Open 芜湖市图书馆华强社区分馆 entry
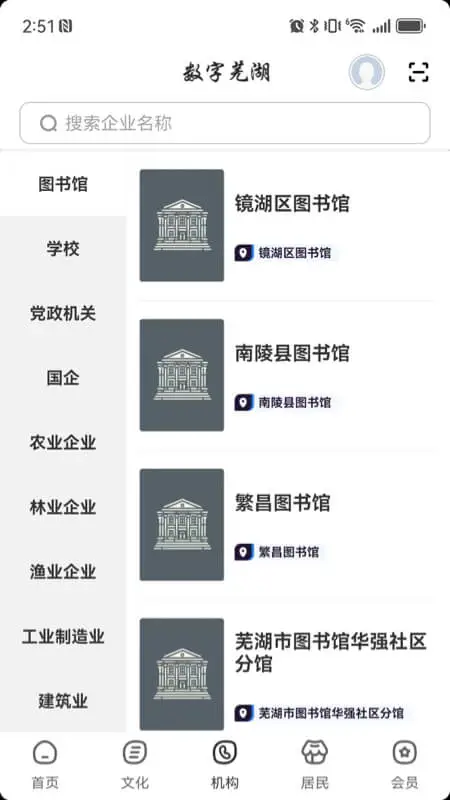 point(286,674)
